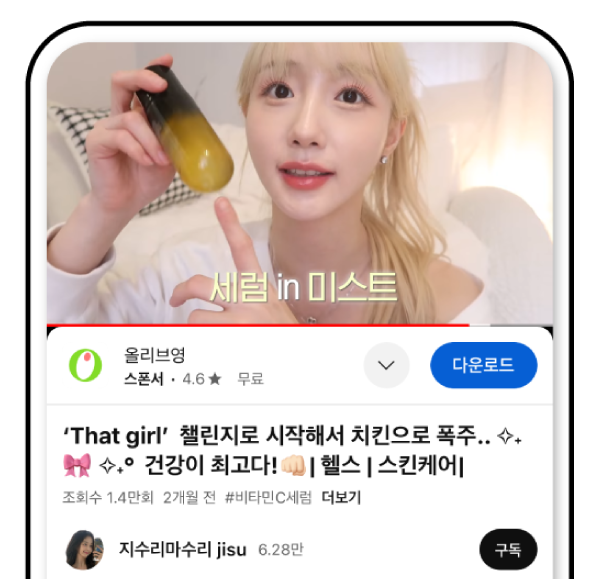This screenshot has height=579, width=600.
Task: Tap the 다운로드 button on the 올리브영 ad
Action: (483, 365)
